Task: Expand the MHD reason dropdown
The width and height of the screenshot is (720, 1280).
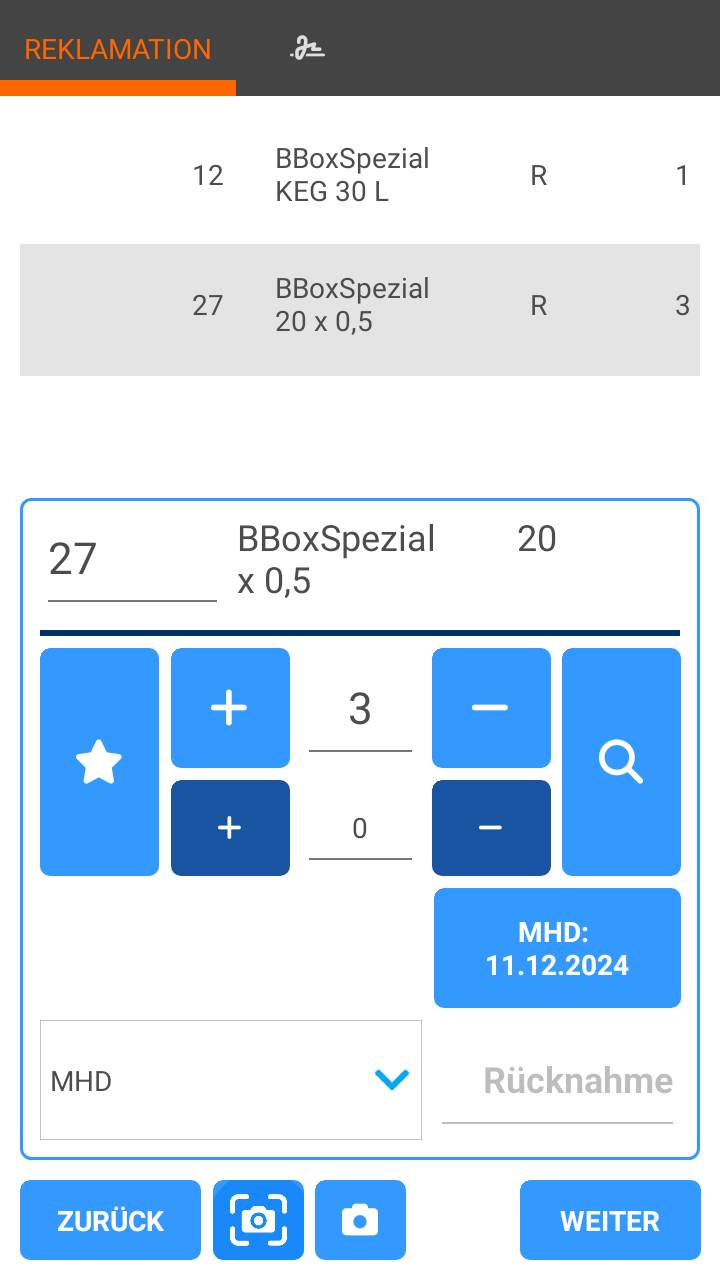Action: (231, 1080)
